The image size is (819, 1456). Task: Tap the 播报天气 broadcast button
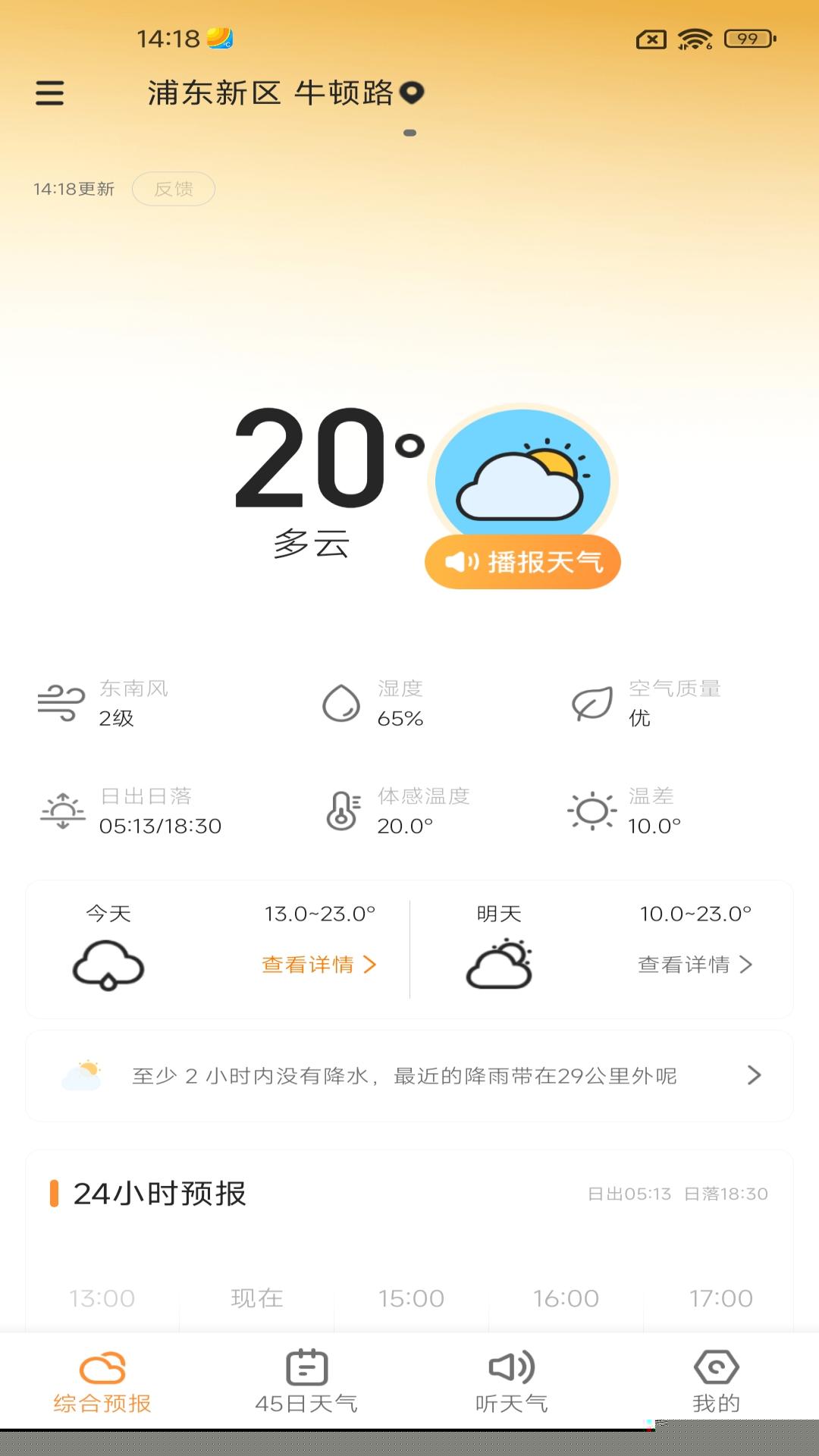point(522,562)
